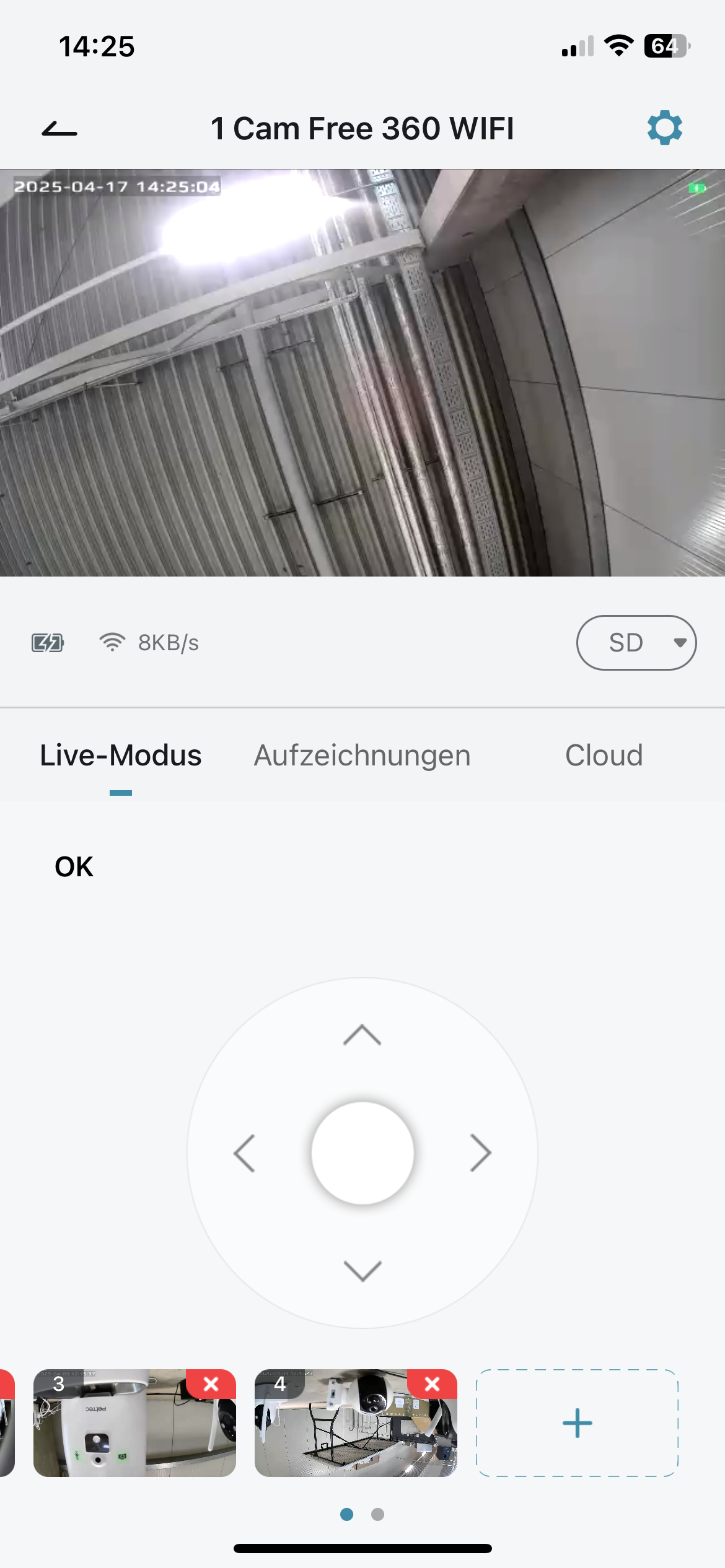The width and height of the screenshot is (725, 1568).
Task: Pan the camera right with the right arrow
Action: pos(480,1153)
